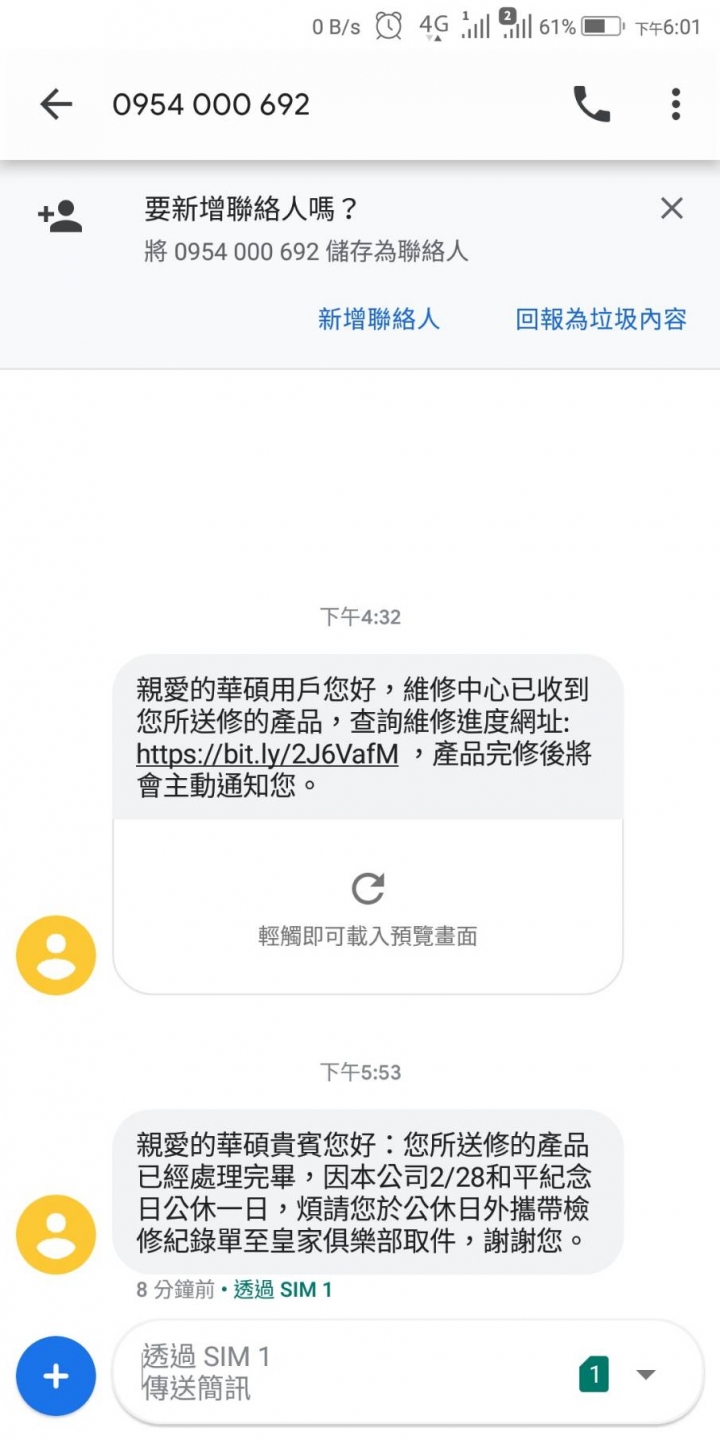This screenshot has height=1440, width=720.
Task: Dismiss the add contact banner
Action: [672, 209]
